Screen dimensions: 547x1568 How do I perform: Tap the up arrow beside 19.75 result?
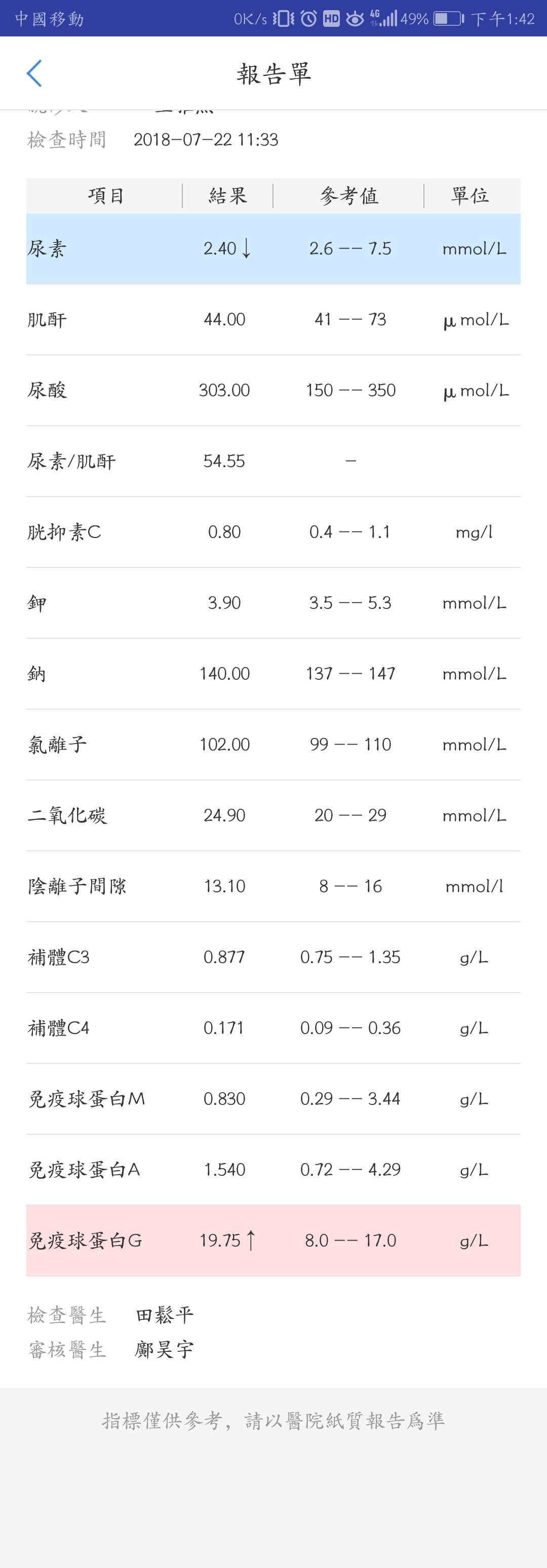click(252, 1240)
